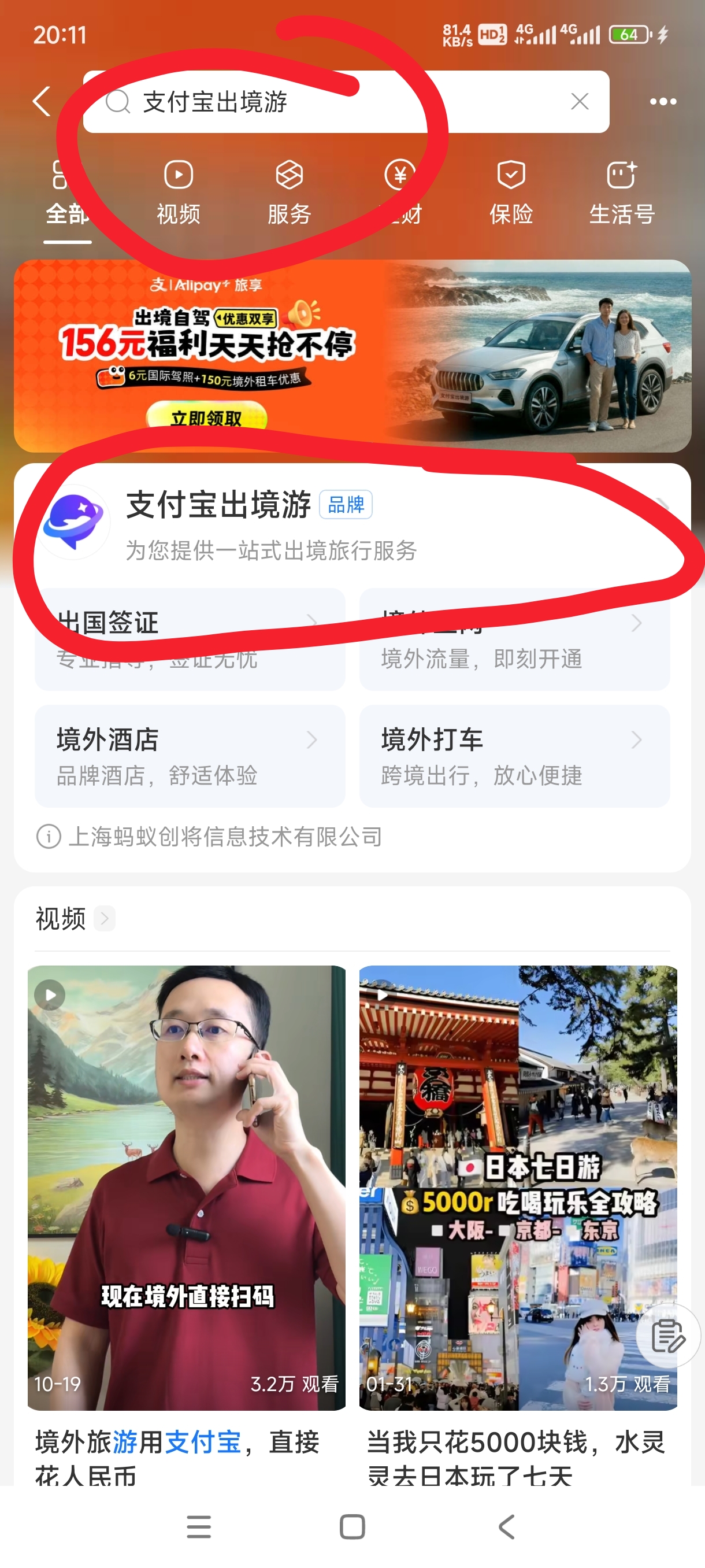Open the 出国签证 service card
This screenshot has width=705, height=1568.
(189, 639)
